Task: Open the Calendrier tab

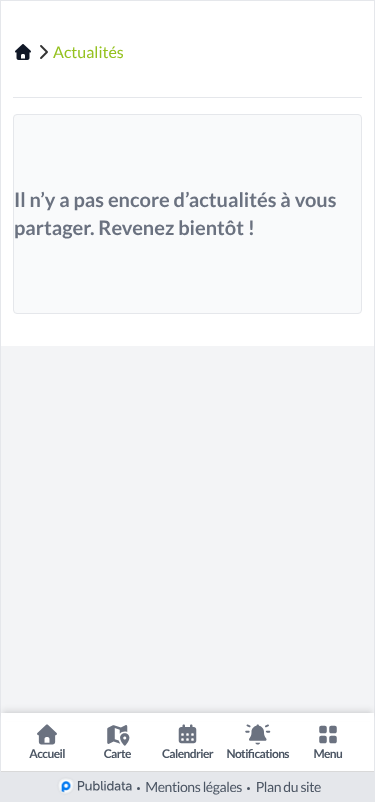Action: (x=188, y=742)
